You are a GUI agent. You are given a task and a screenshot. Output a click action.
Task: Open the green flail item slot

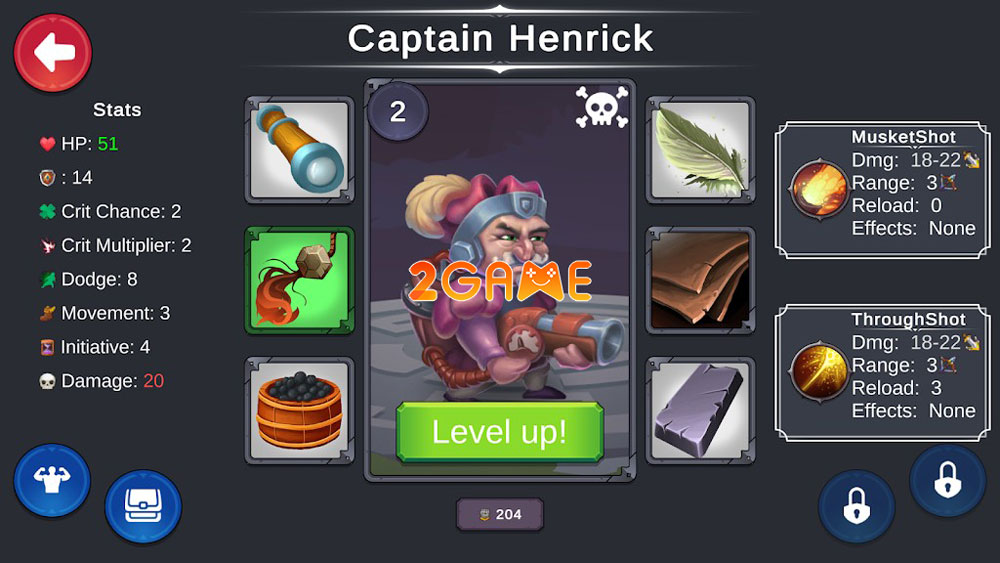pyautogui.click(x=300, y=280)
